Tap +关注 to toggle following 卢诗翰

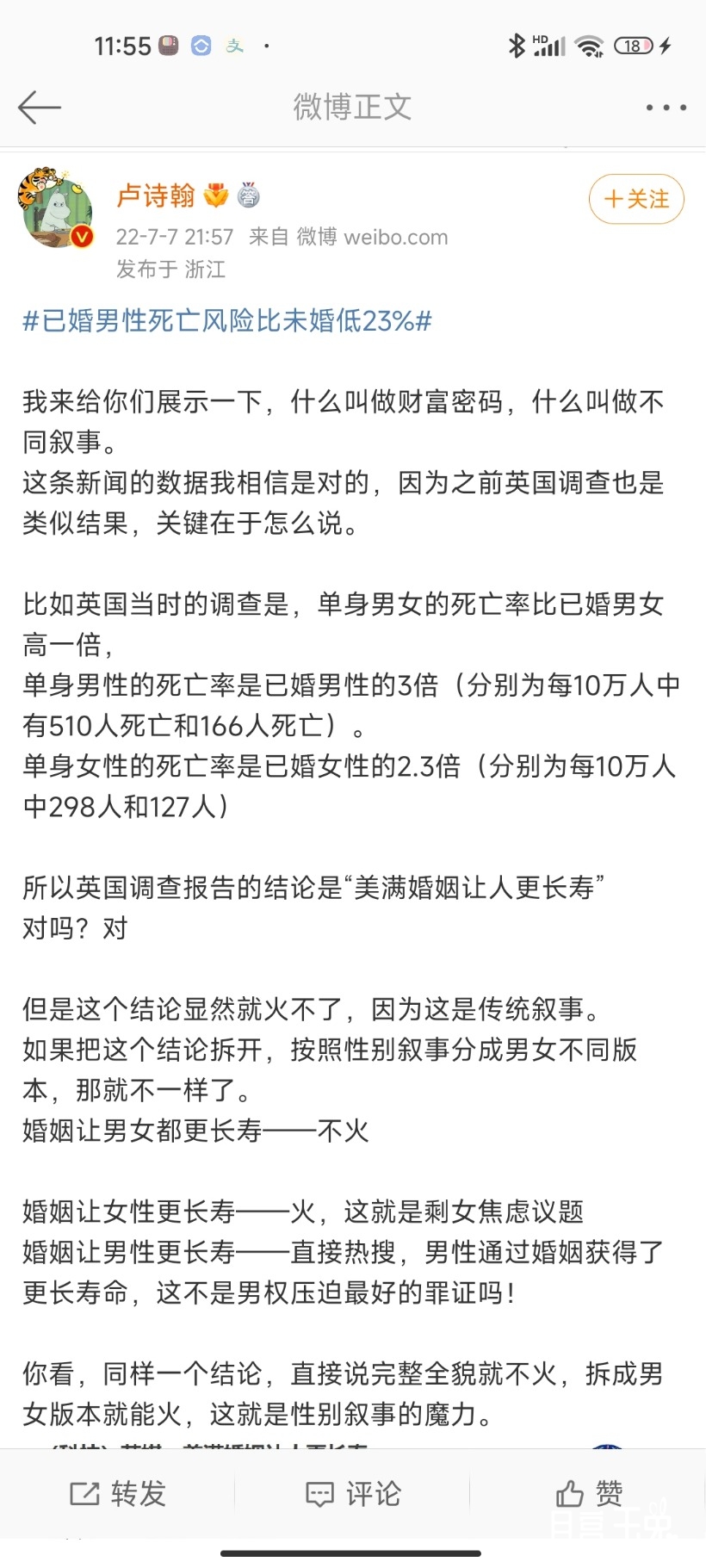tap(635, 199)
